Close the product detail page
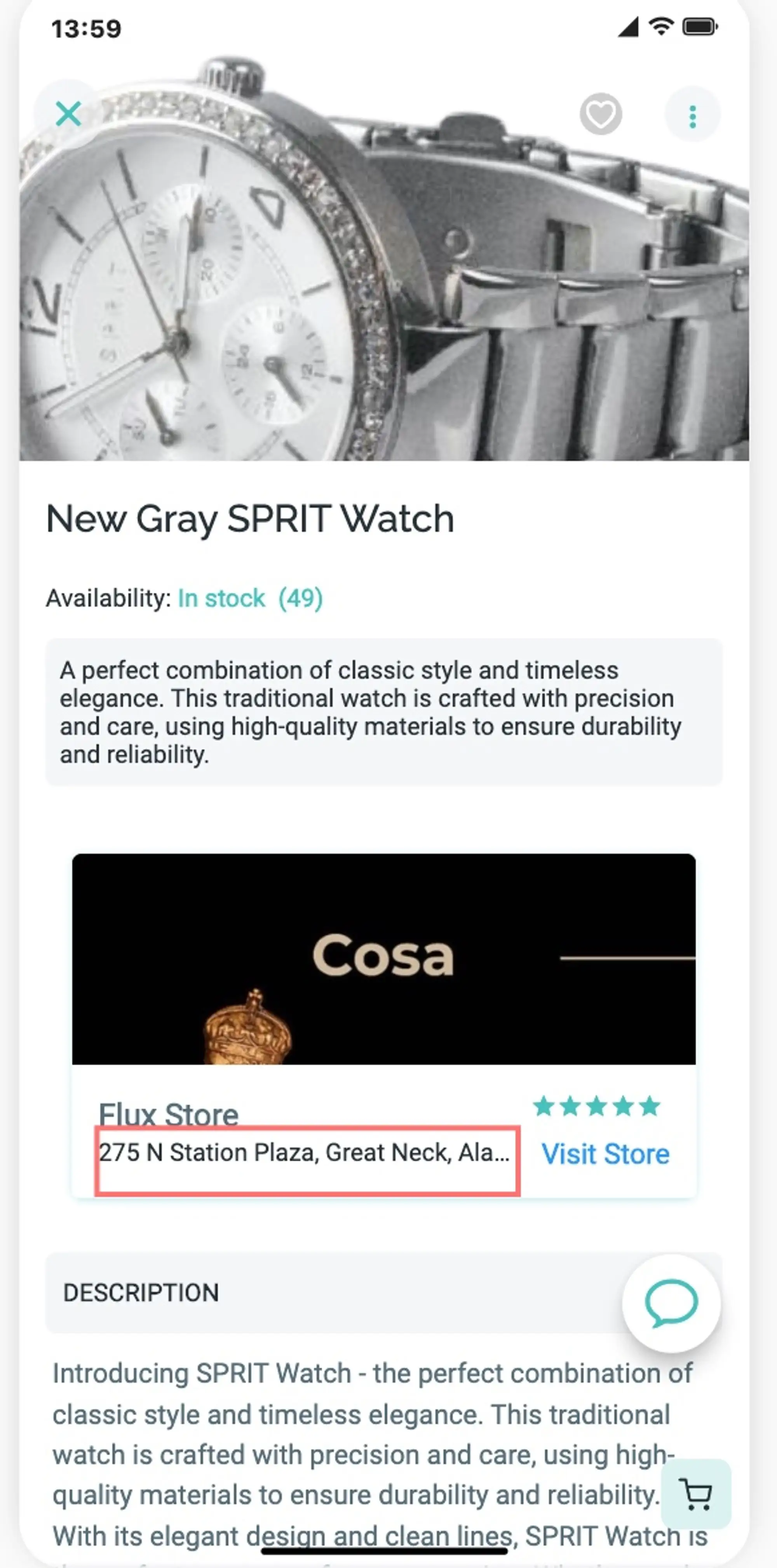The image size is (777, 1568). click(x=68, y=114)
